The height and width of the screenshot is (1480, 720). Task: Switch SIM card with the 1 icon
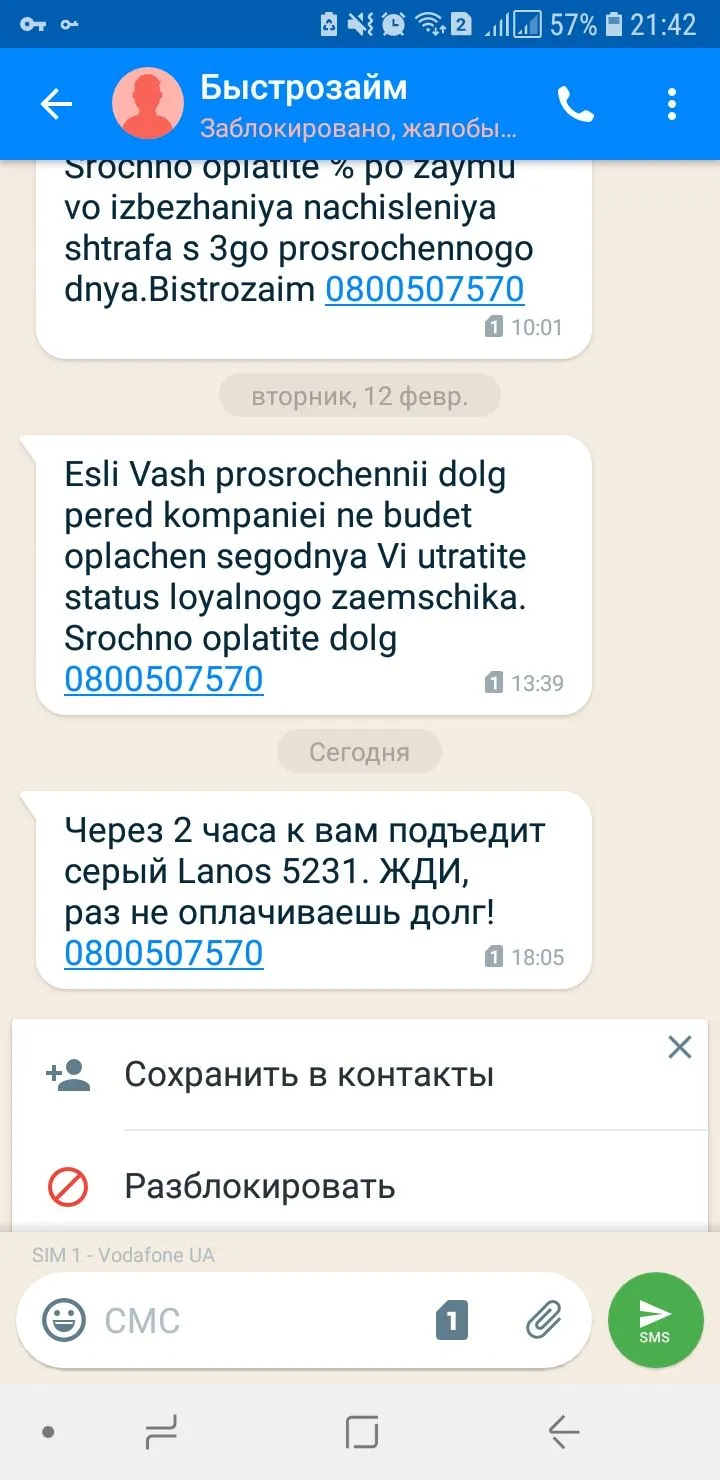coord(452,1321)
